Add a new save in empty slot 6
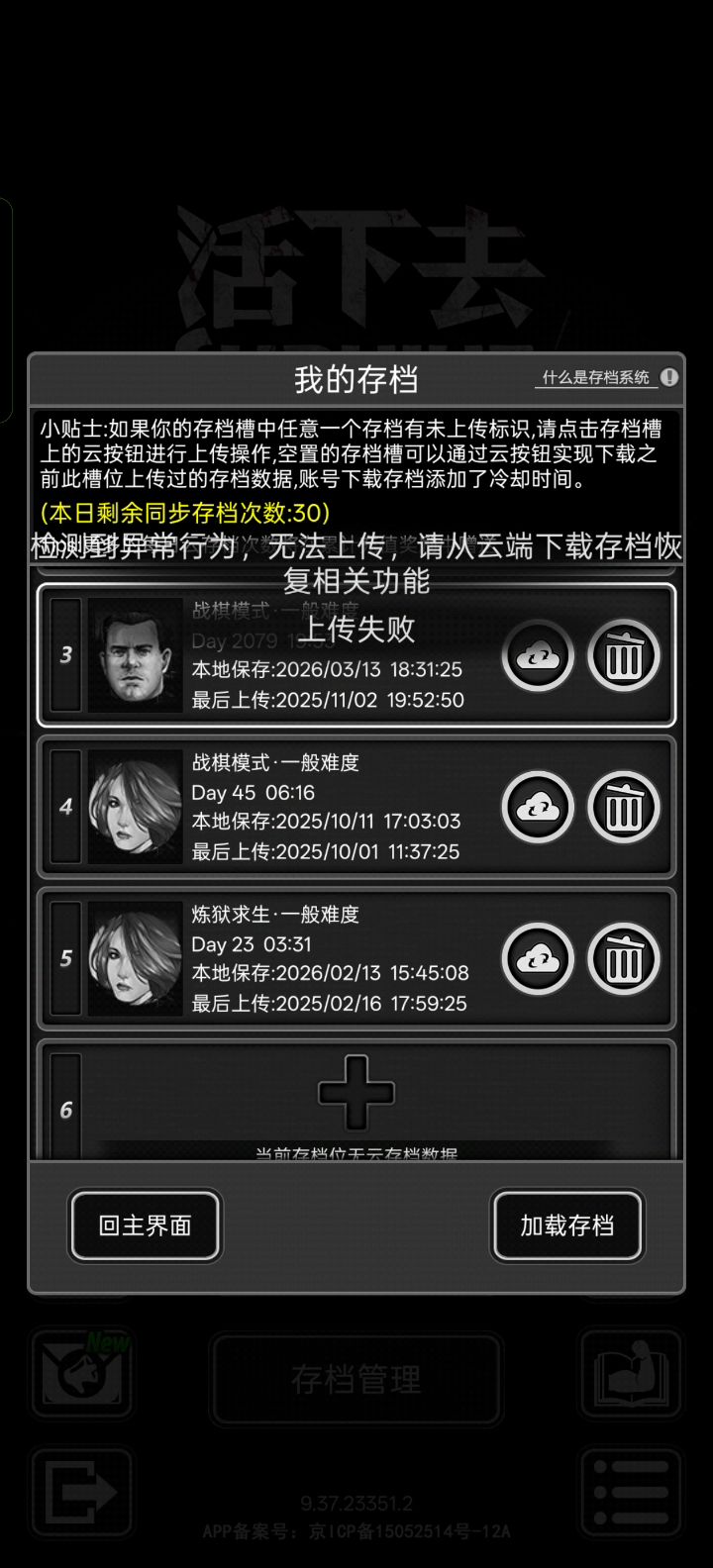Image resolution: width=713 pixels, height=1568 pixels. [x=356, y=1094]
